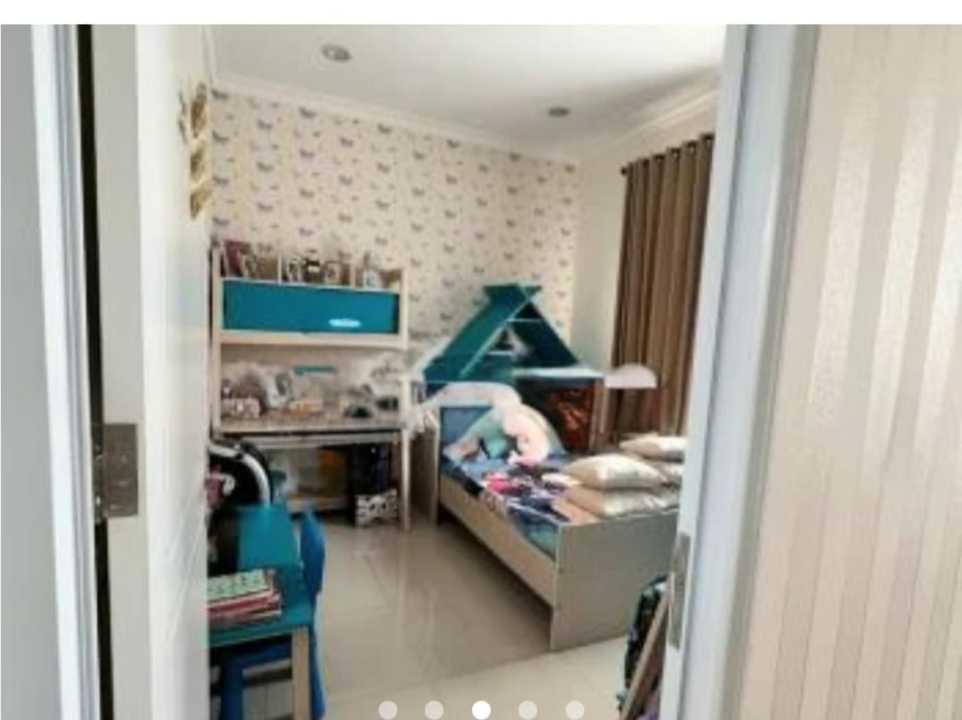
Task: Jump to the first photo indicator dot
Action: click(x=388, y=709)
